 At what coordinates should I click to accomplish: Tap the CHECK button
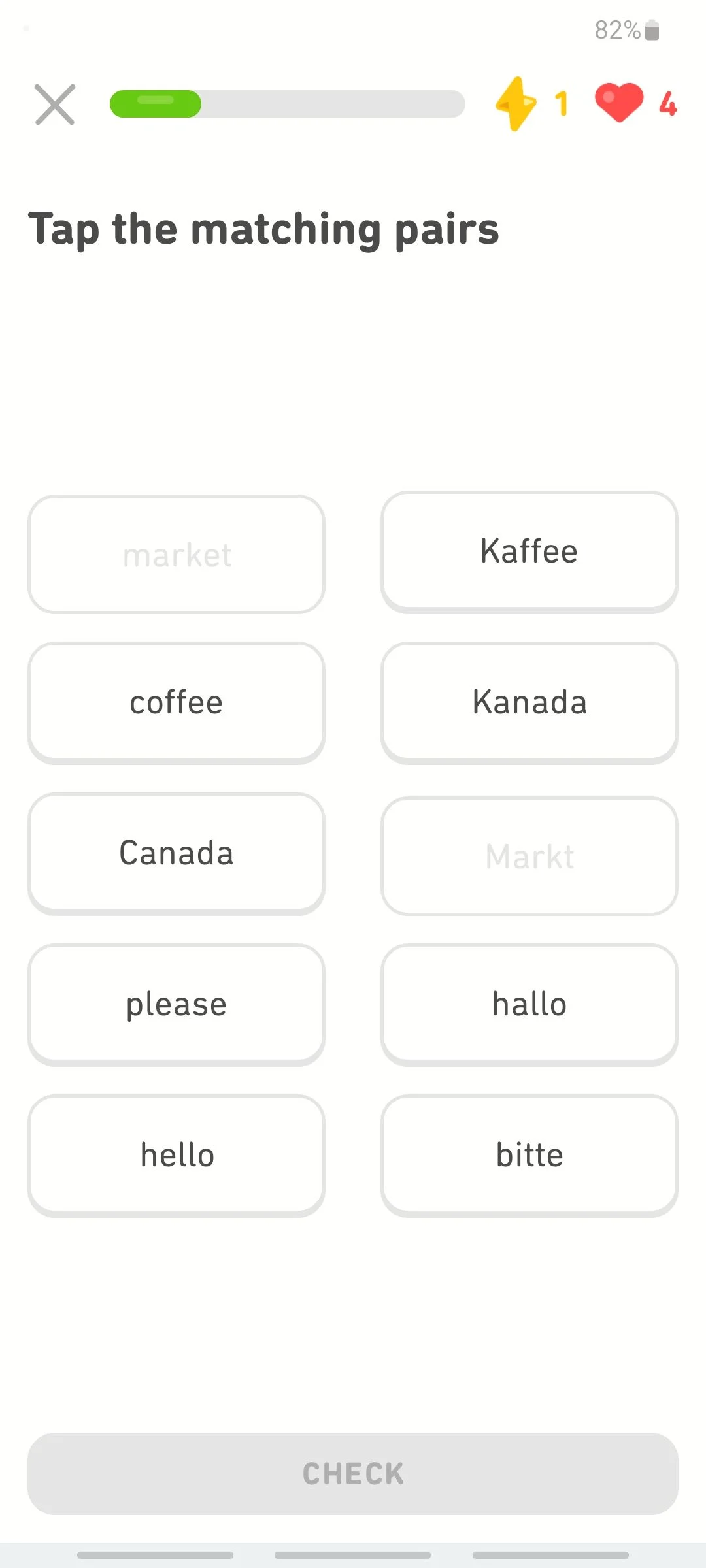(x=353, y=1474)
